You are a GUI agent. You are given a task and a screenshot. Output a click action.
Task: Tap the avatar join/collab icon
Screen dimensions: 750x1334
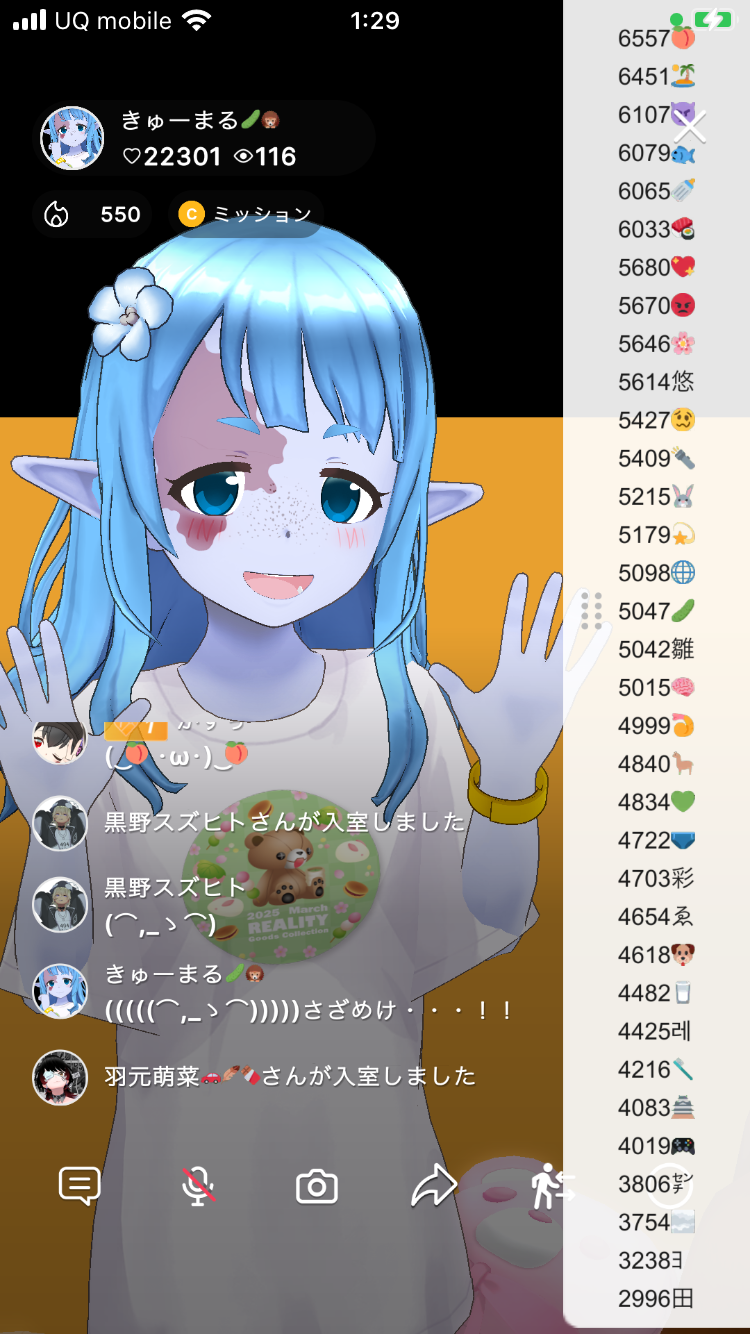[552, 1187]
